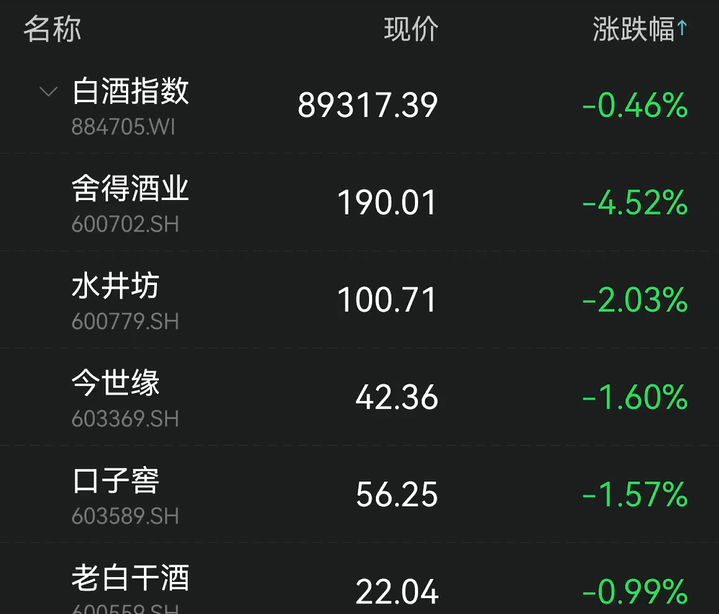Open 今世缘 stock details

click(x=115, y=396)
